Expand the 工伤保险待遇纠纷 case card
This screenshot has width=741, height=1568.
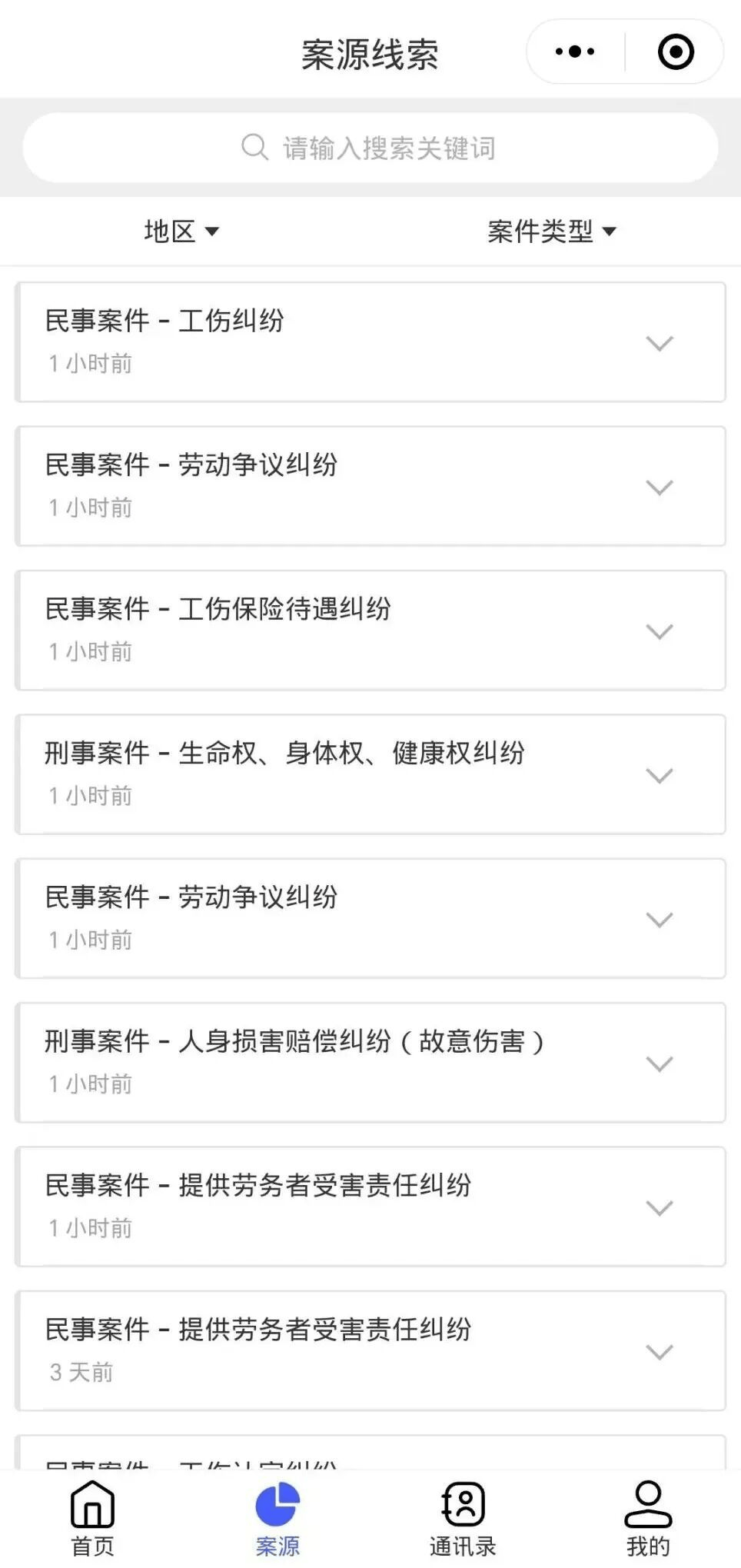(x=659, y=631)
